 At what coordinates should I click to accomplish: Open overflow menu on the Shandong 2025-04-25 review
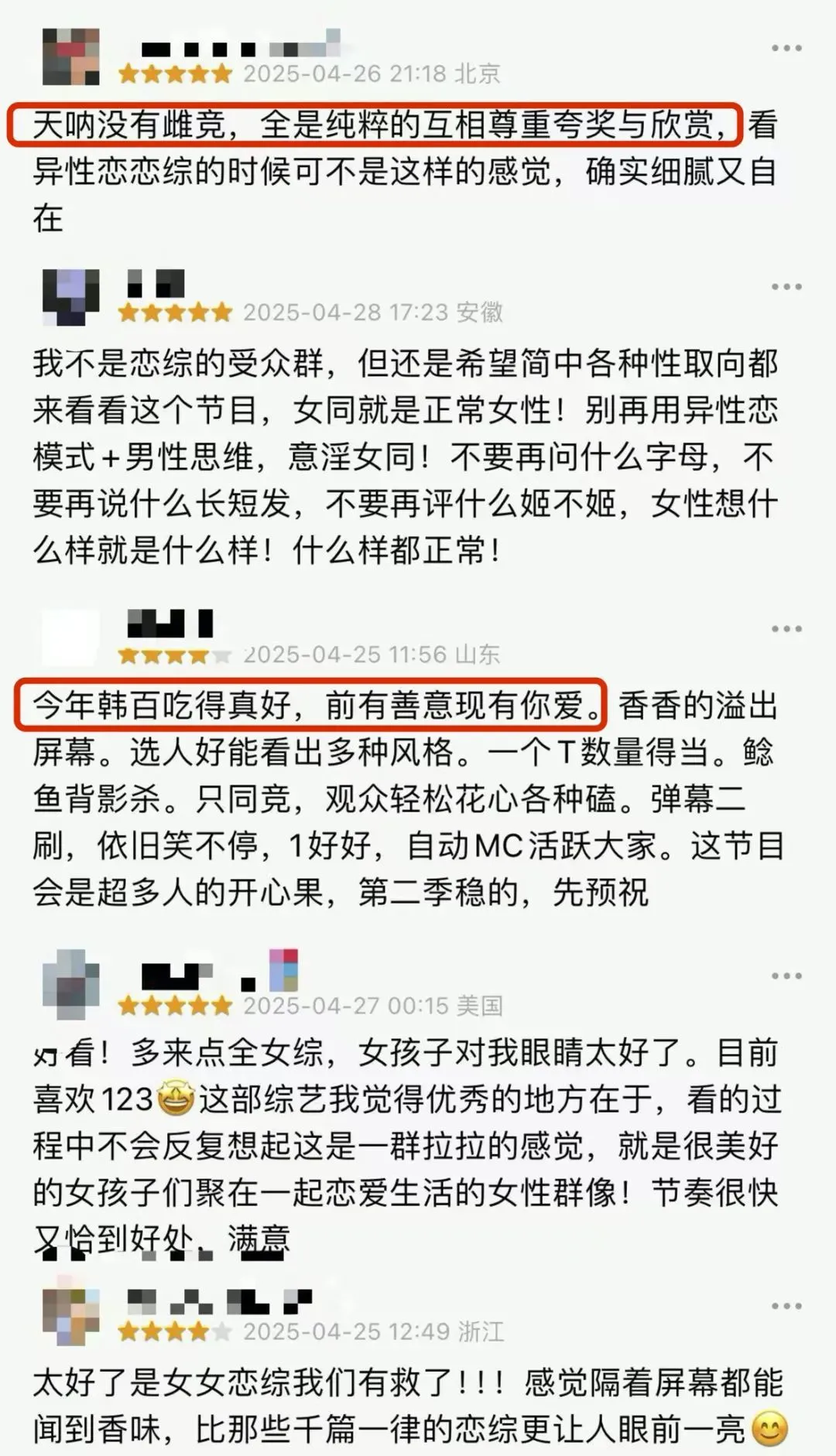(x=786, y=629)
